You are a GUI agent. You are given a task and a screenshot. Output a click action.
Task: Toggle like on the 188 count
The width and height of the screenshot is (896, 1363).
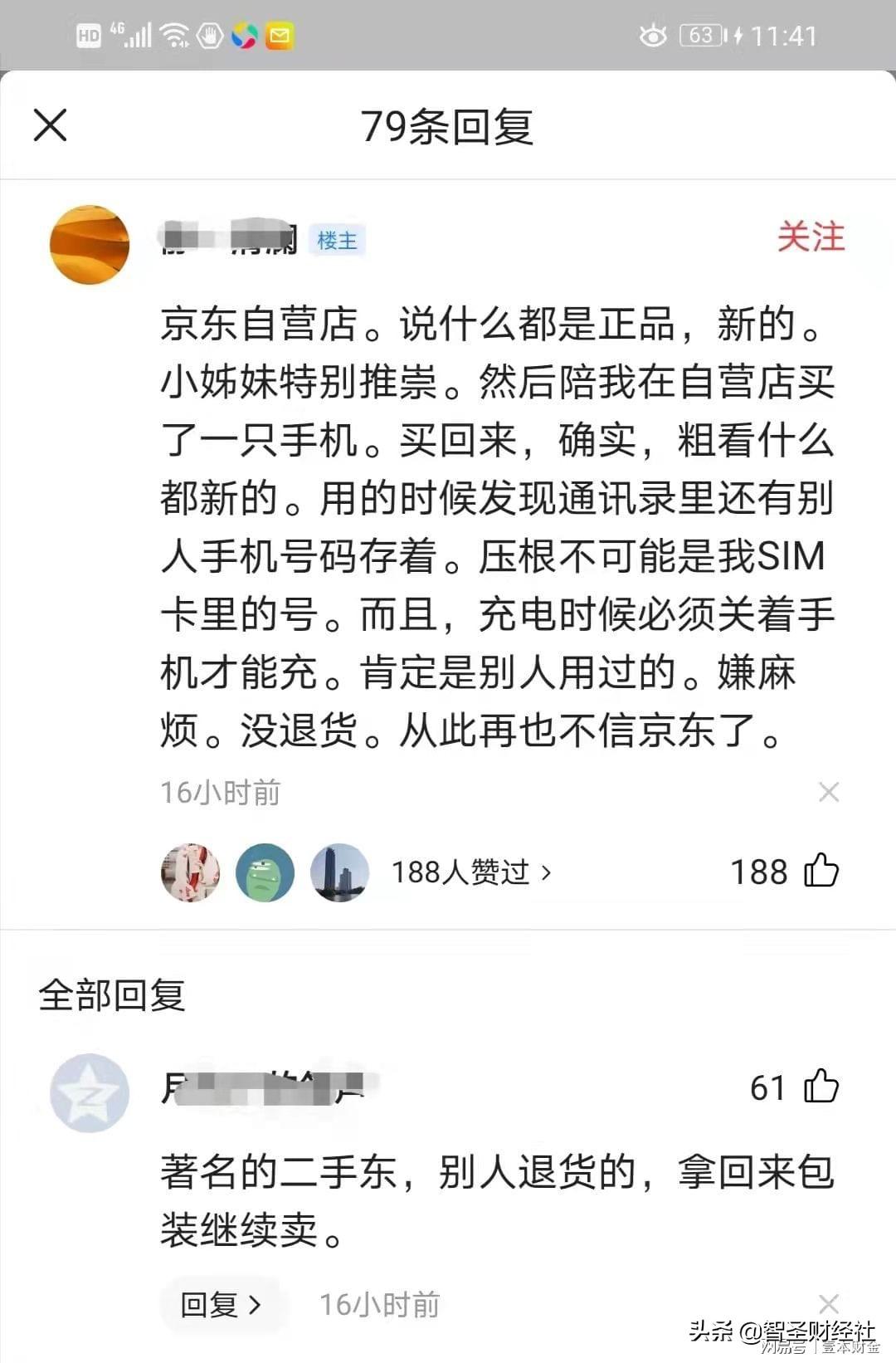pyautogui.click(x=759, y=871)
